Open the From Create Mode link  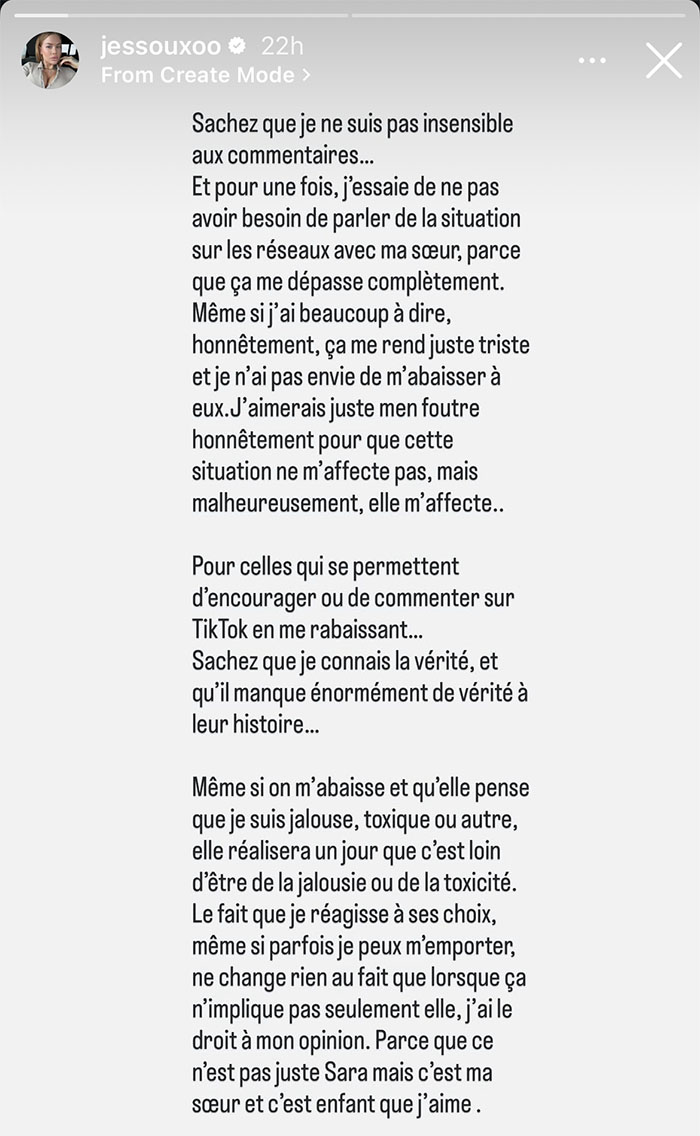point(205,75)
